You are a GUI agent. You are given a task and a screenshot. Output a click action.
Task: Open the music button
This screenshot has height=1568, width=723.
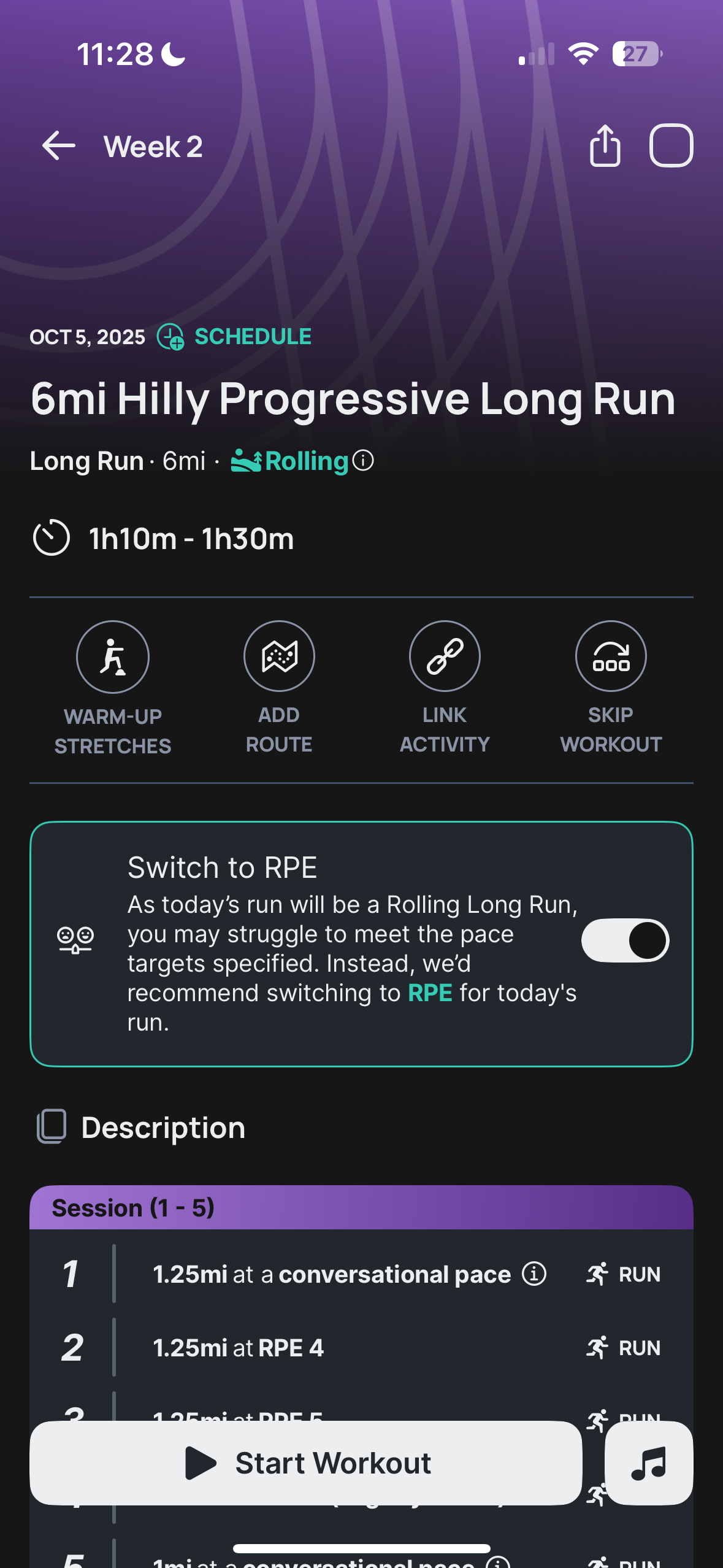[649, 1463]
